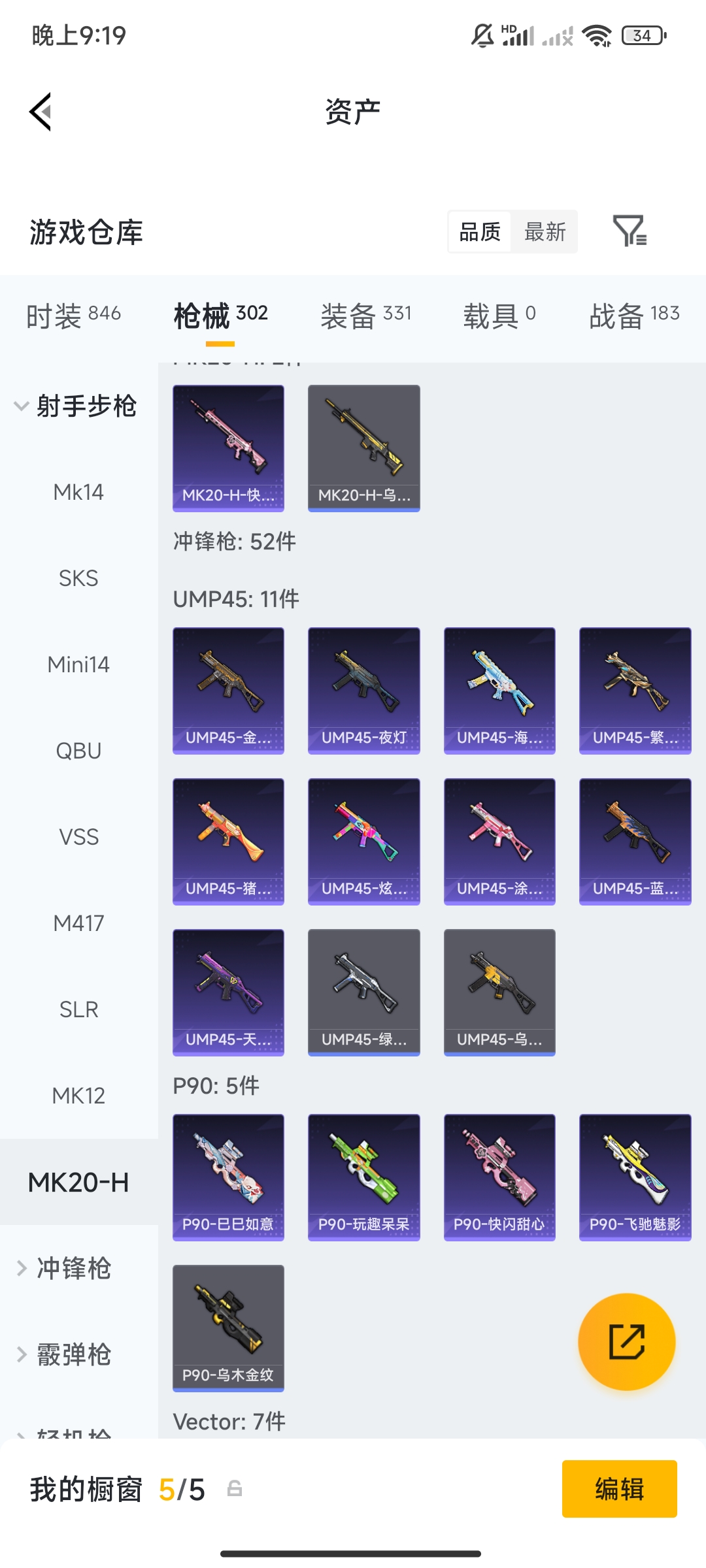Sort the warehouse by 最新
Viewport: 706px width, 1568px height.
(545, 232)
